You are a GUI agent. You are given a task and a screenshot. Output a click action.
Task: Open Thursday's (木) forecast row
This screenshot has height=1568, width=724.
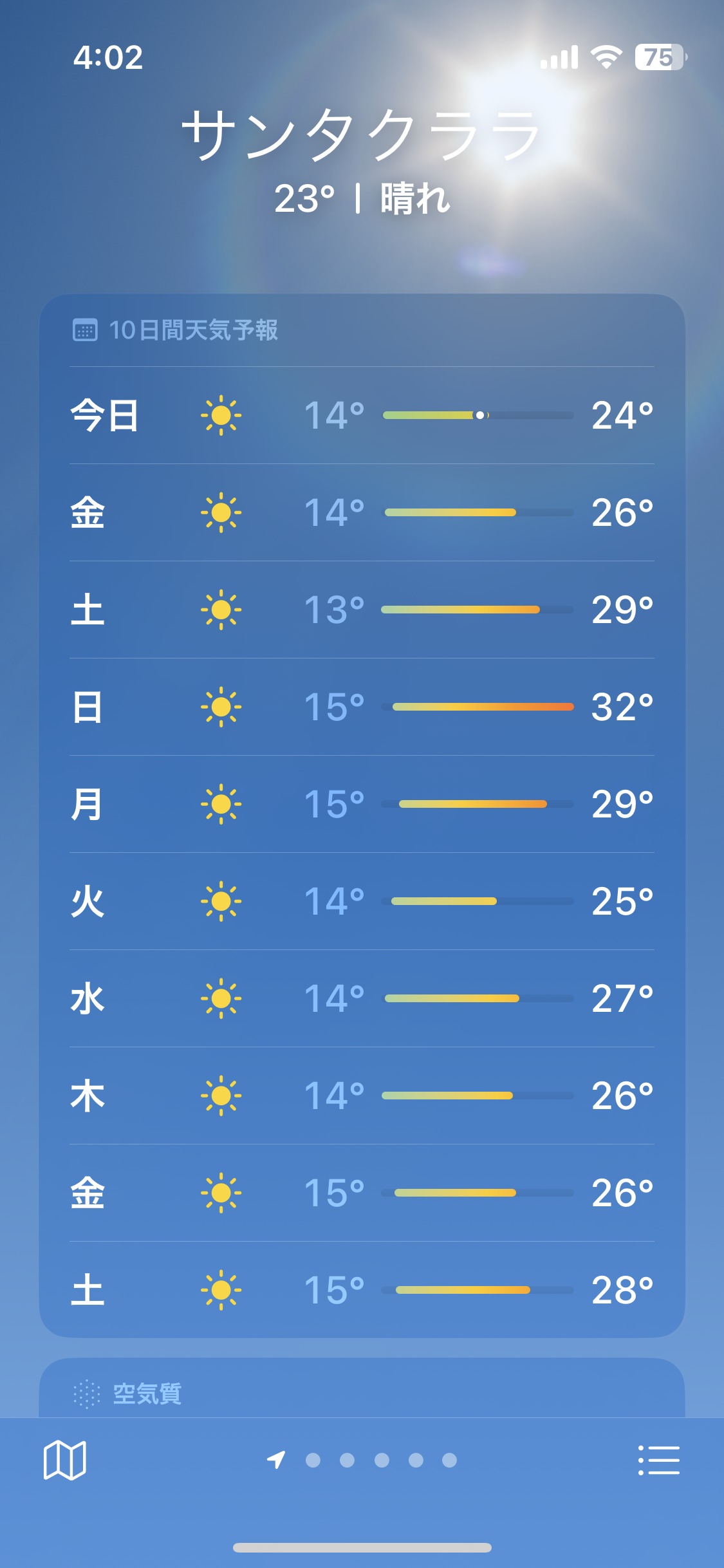362,1096
